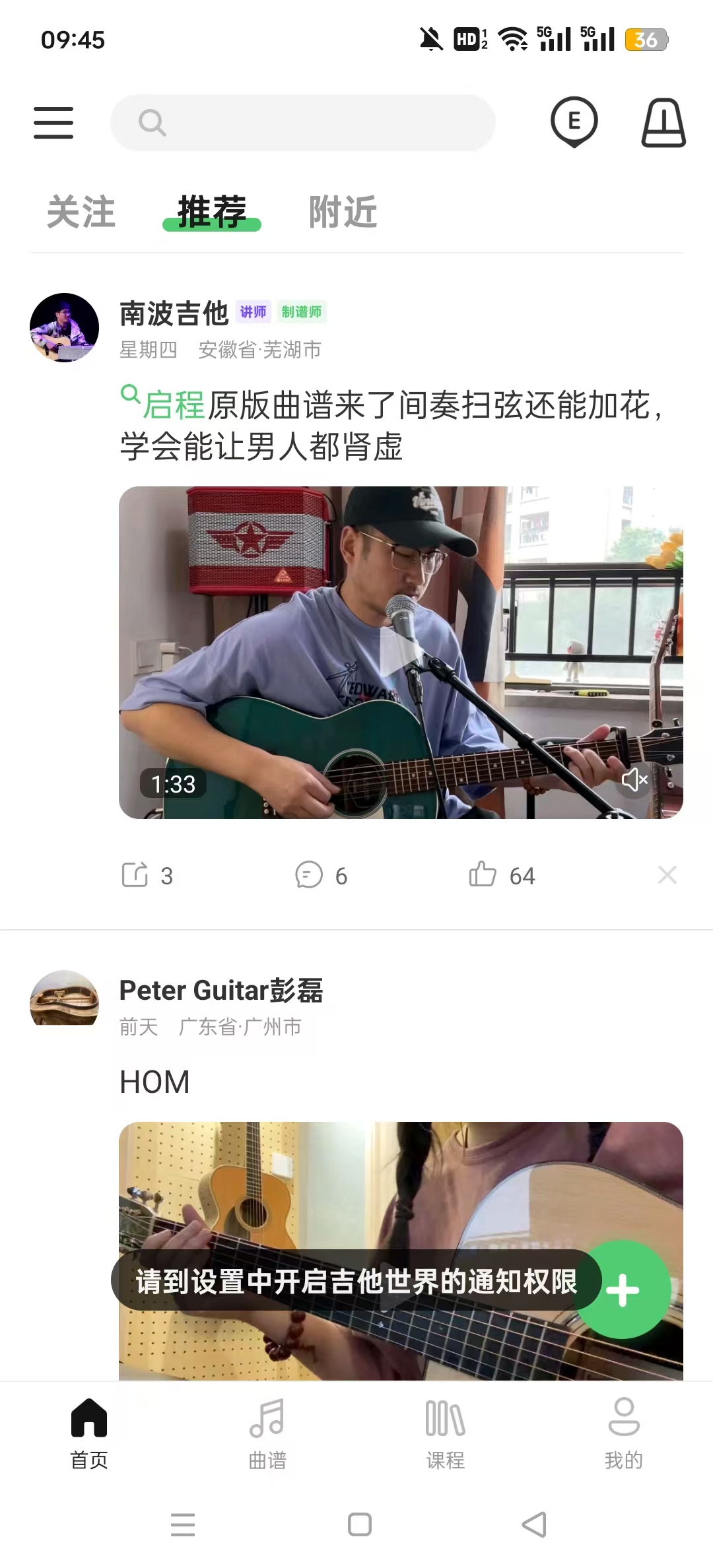713x1568 pixels.
Task: Play 南波吉他's guitar video
Action: [400, 652]
